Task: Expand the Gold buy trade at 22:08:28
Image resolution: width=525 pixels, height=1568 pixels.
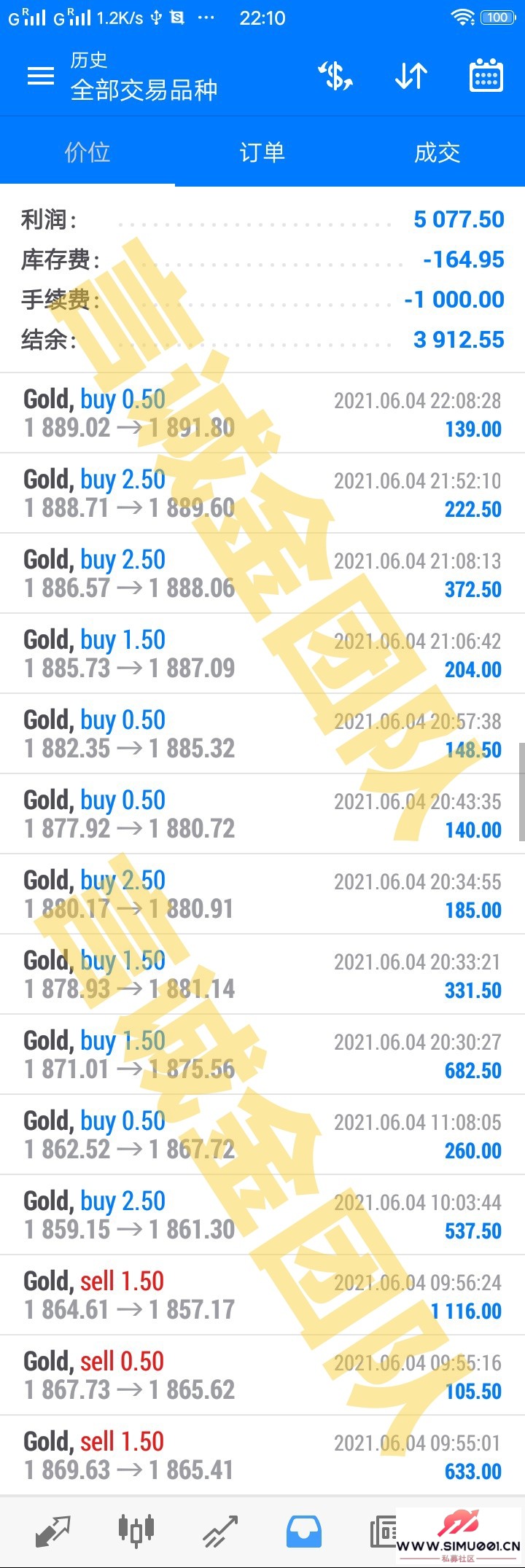Action: [x=262, y=413]
